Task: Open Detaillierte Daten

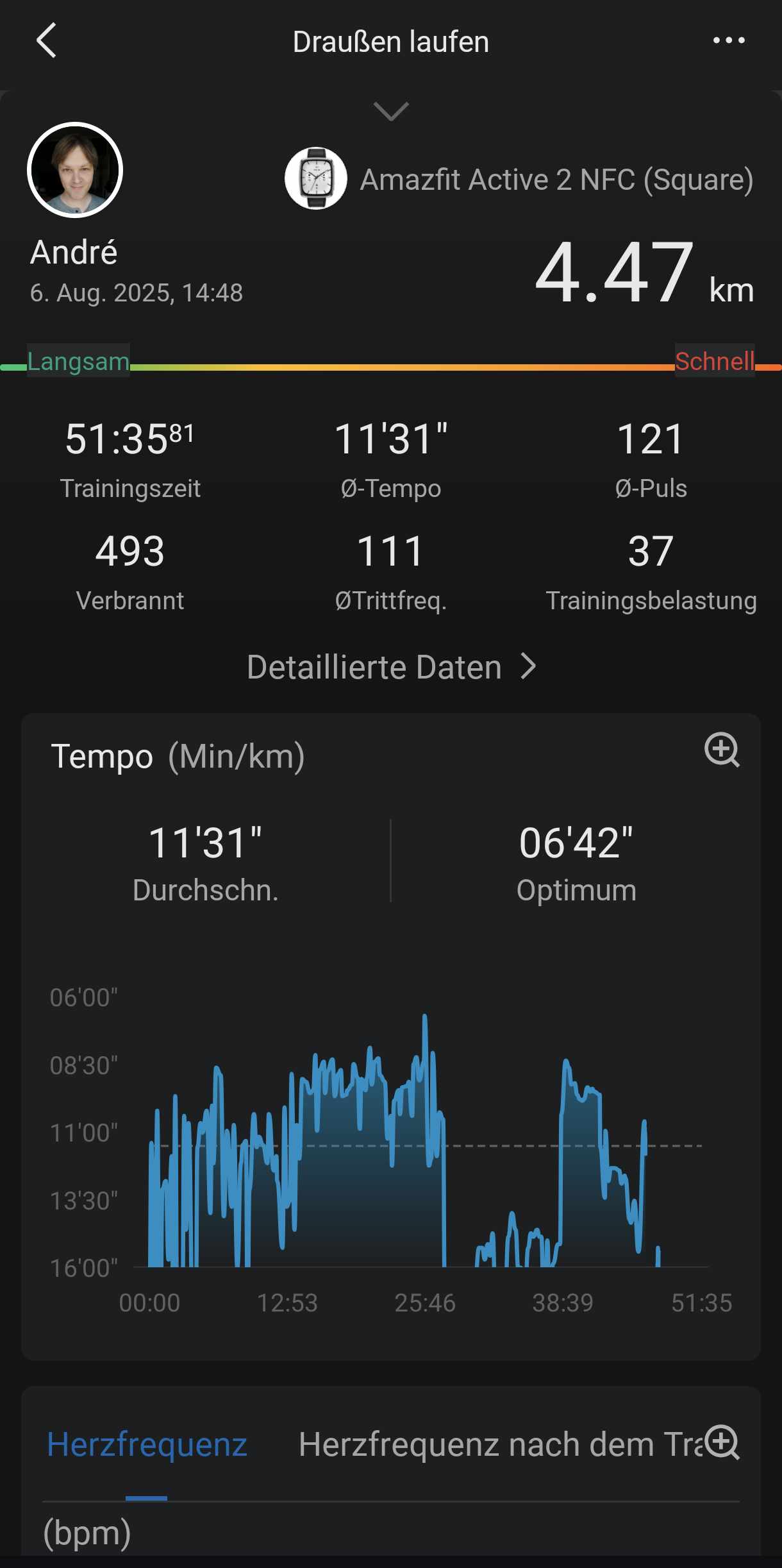Action: tap(391, 667)
